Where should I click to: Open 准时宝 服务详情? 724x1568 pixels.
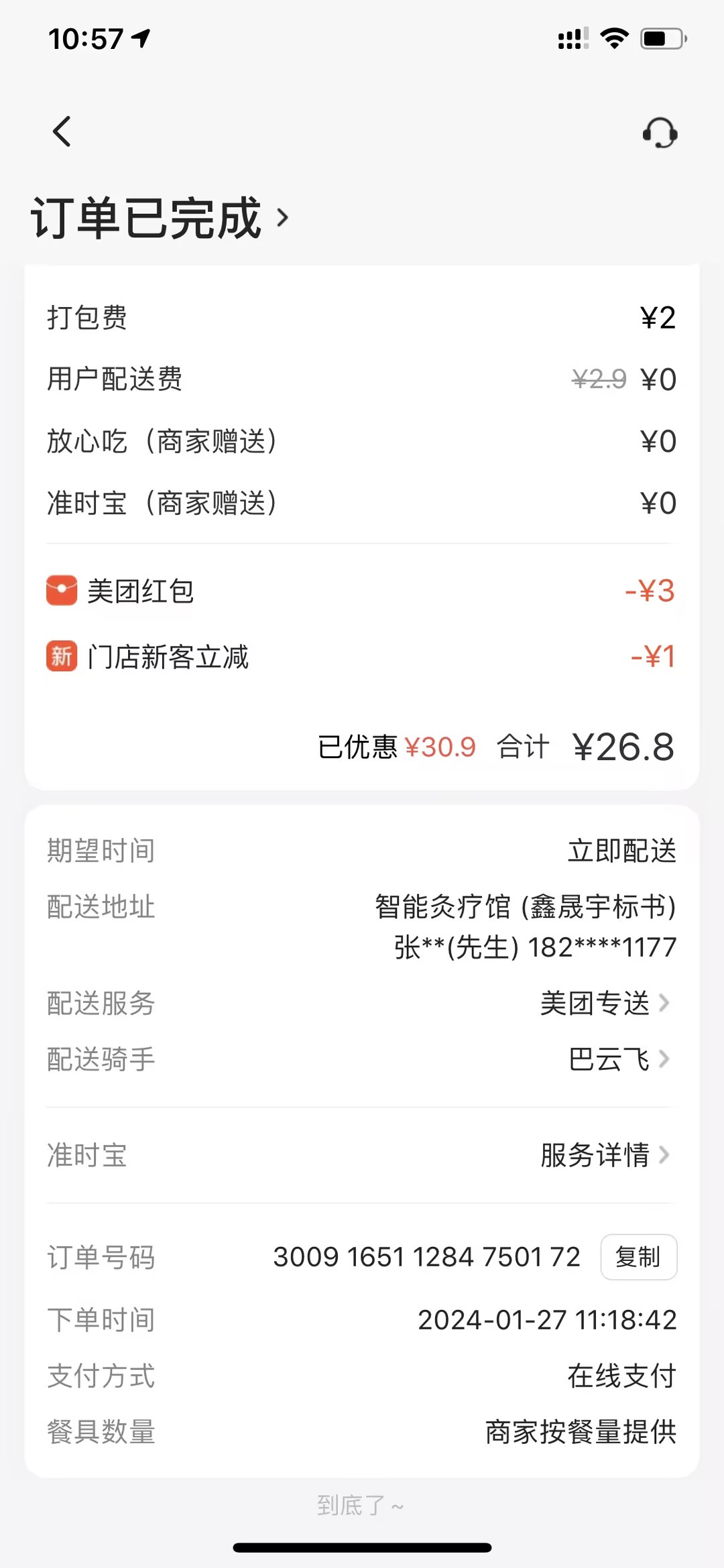tap(605, 1155)
